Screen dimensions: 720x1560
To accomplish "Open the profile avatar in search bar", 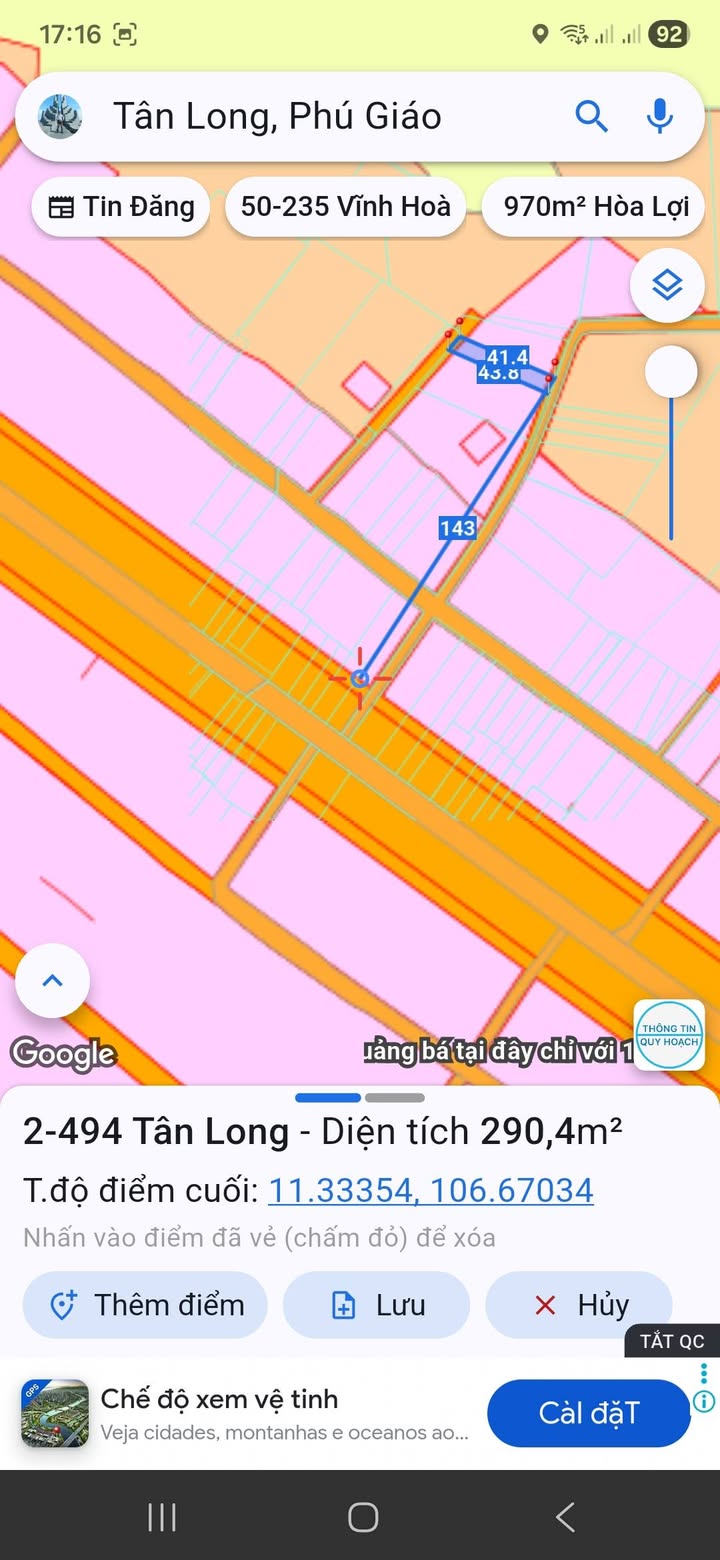I will click(x=60, y=117).
